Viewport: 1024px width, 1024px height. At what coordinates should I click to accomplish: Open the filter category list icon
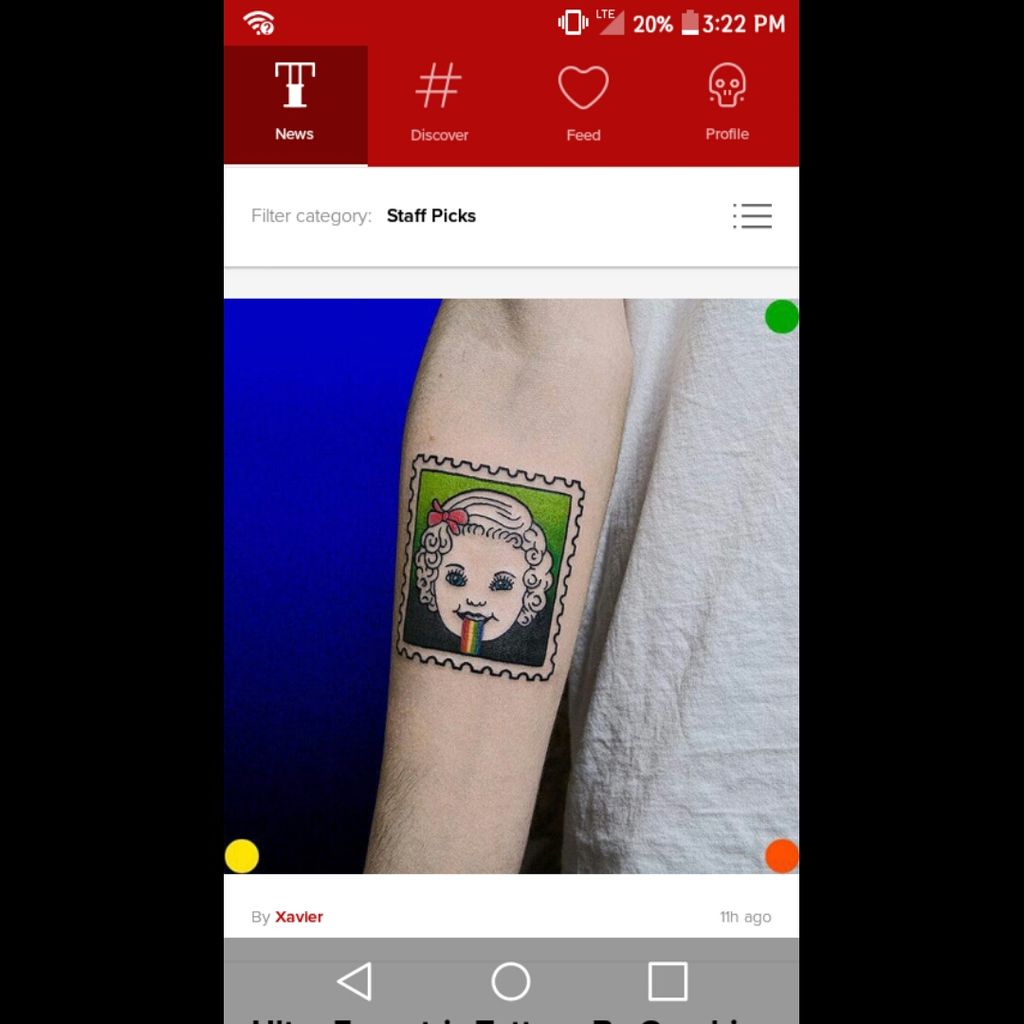752,216
